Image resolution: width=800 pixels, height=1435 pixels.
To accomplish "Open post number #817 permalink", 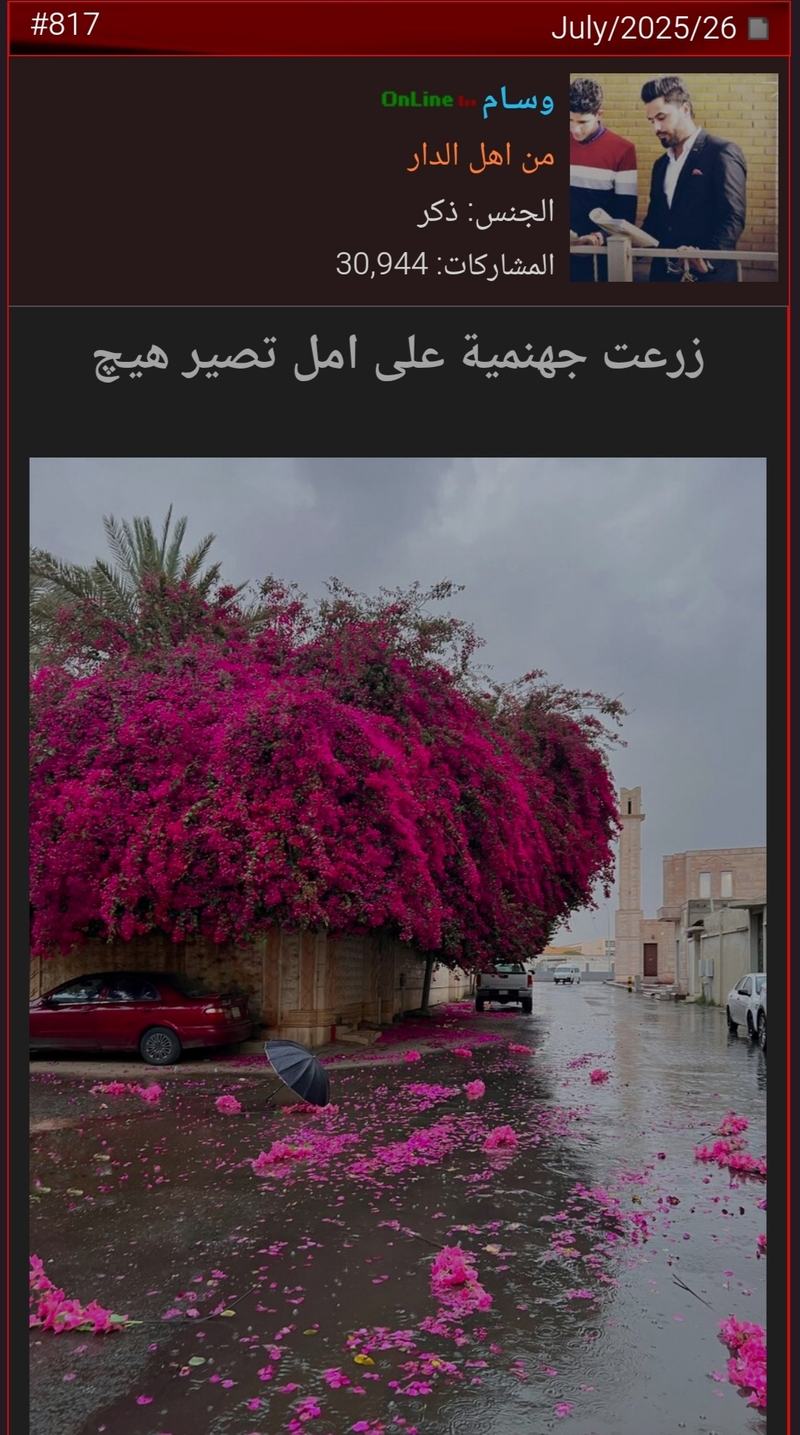I will point(65,25).
